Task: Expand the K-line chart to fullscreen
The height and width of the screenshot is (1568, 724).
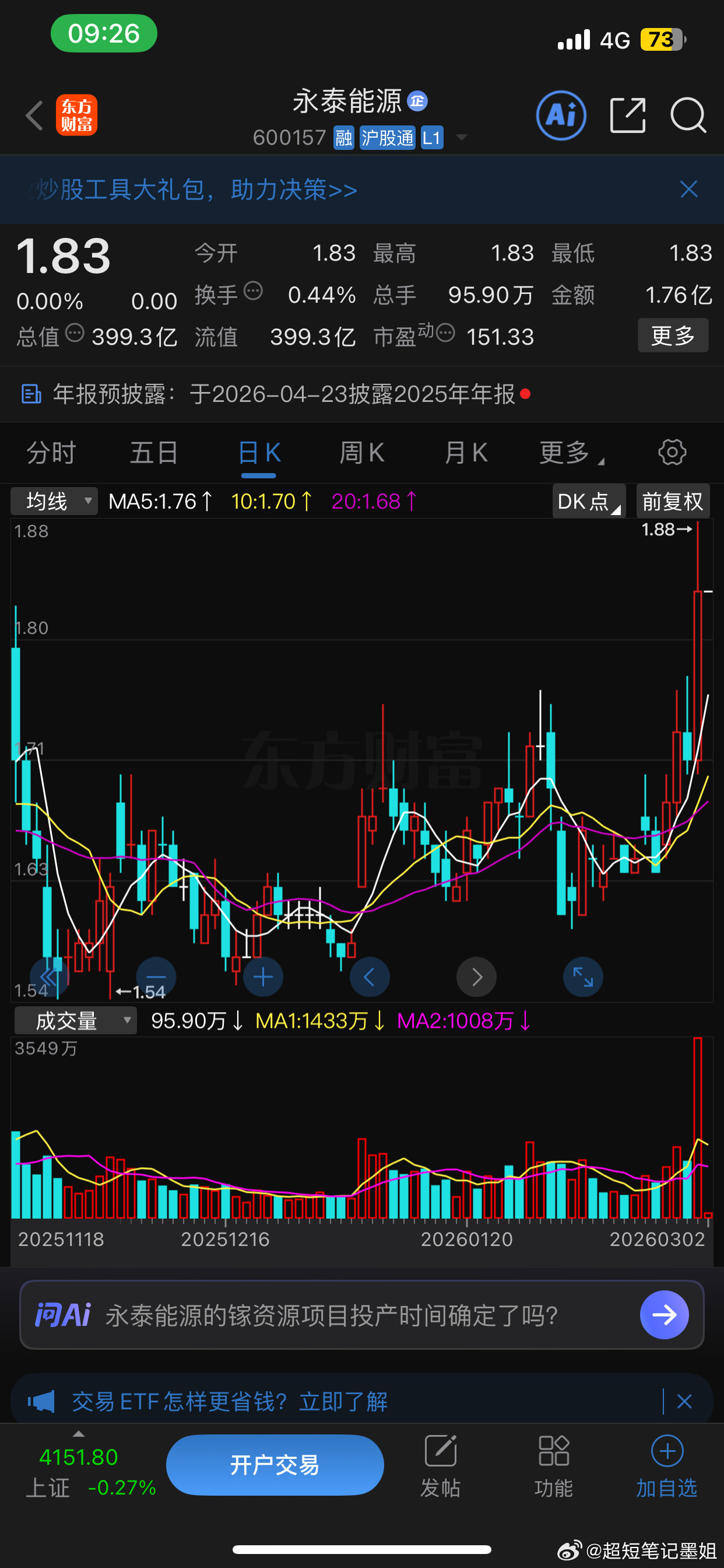Action: (583, 977)
